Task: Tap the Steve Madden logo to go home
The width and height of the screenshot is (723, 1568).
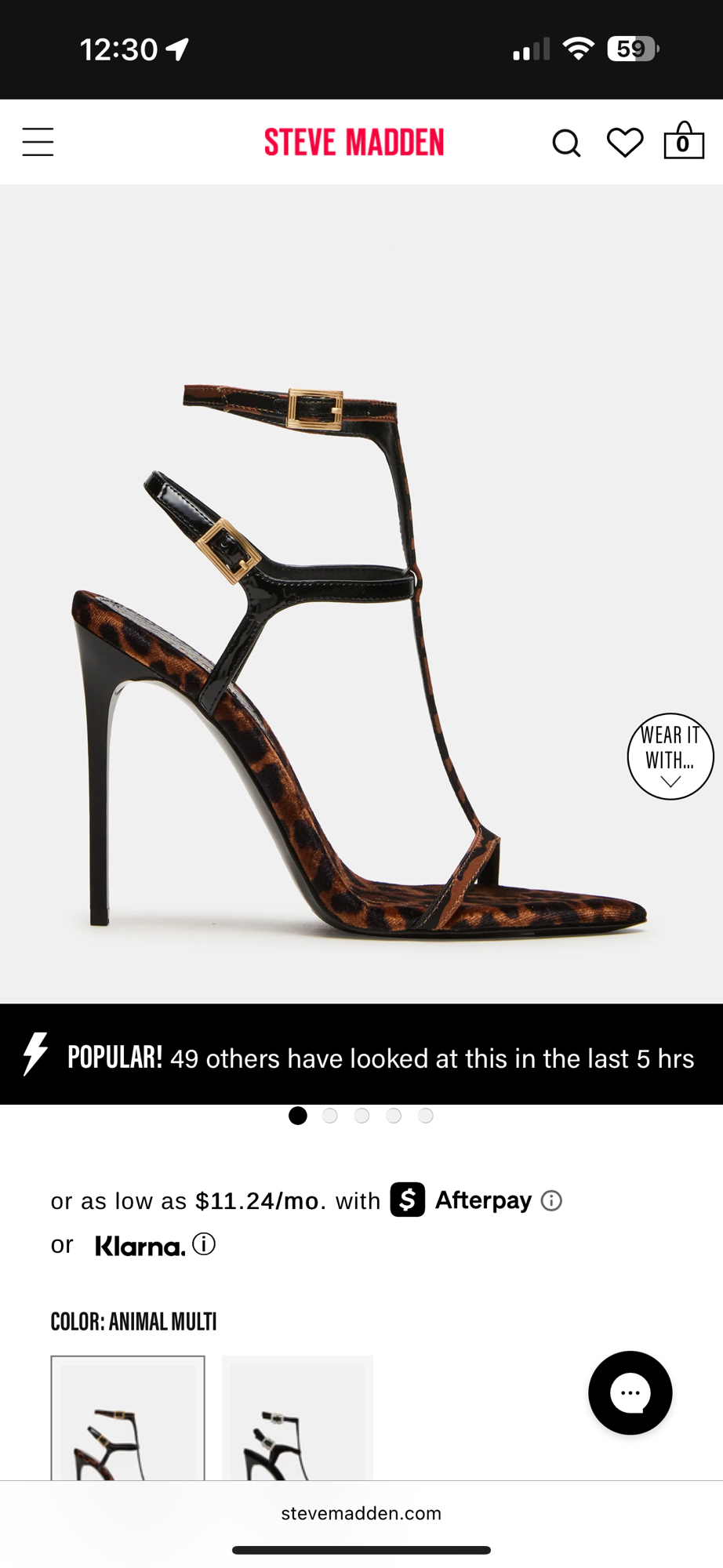Action: tap(354, 142)
